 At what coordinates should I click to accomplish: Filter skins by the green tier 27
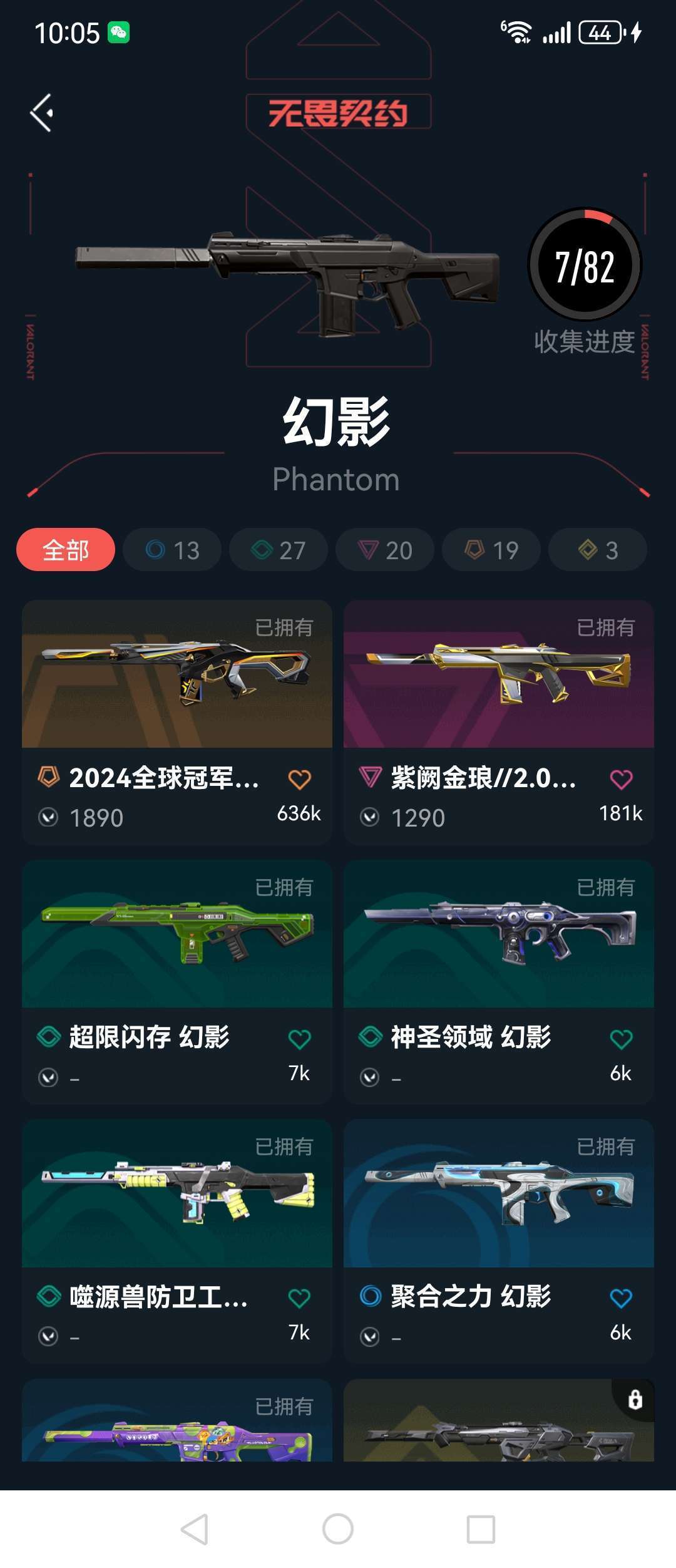click(279, 550)
